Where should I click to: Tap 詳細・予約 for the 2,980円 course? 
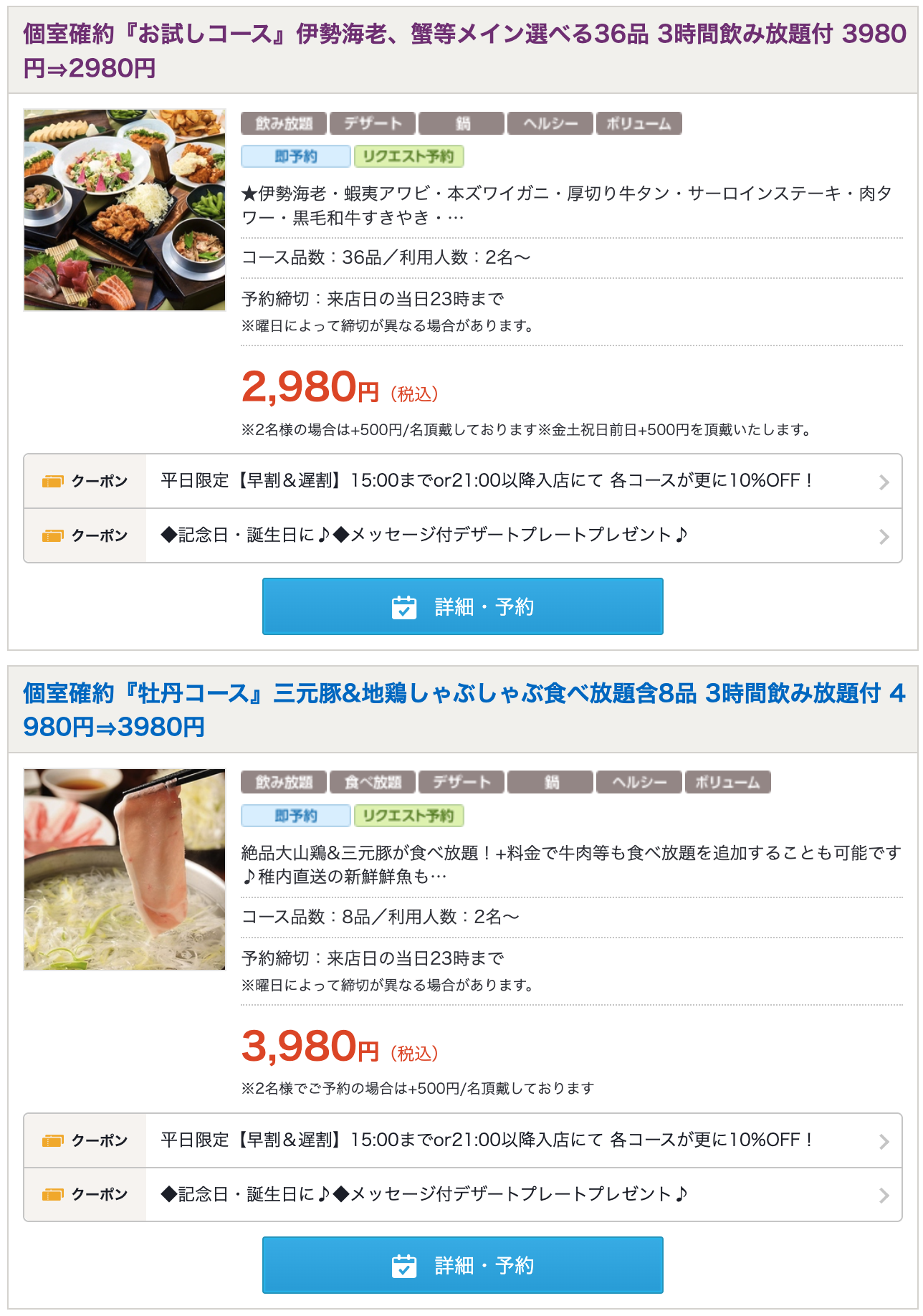coord(463,606)
